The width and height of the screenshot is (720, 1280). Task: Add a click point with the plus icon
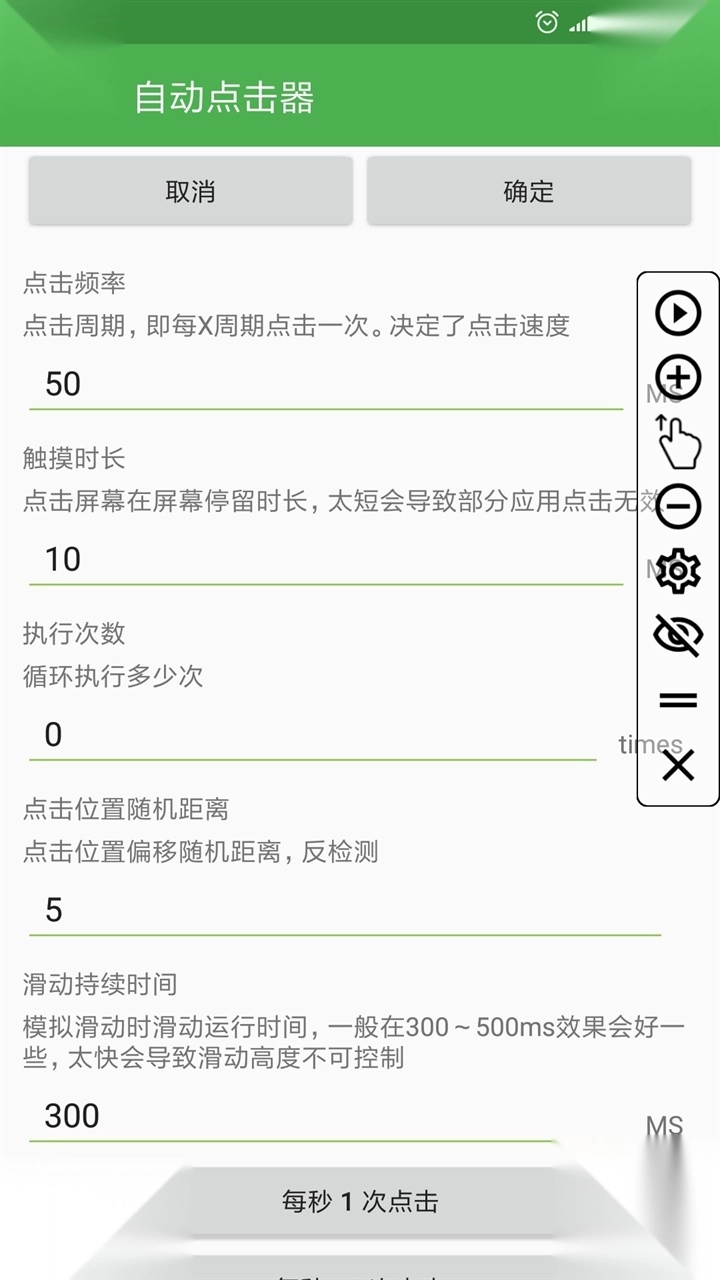pos(678,378)
